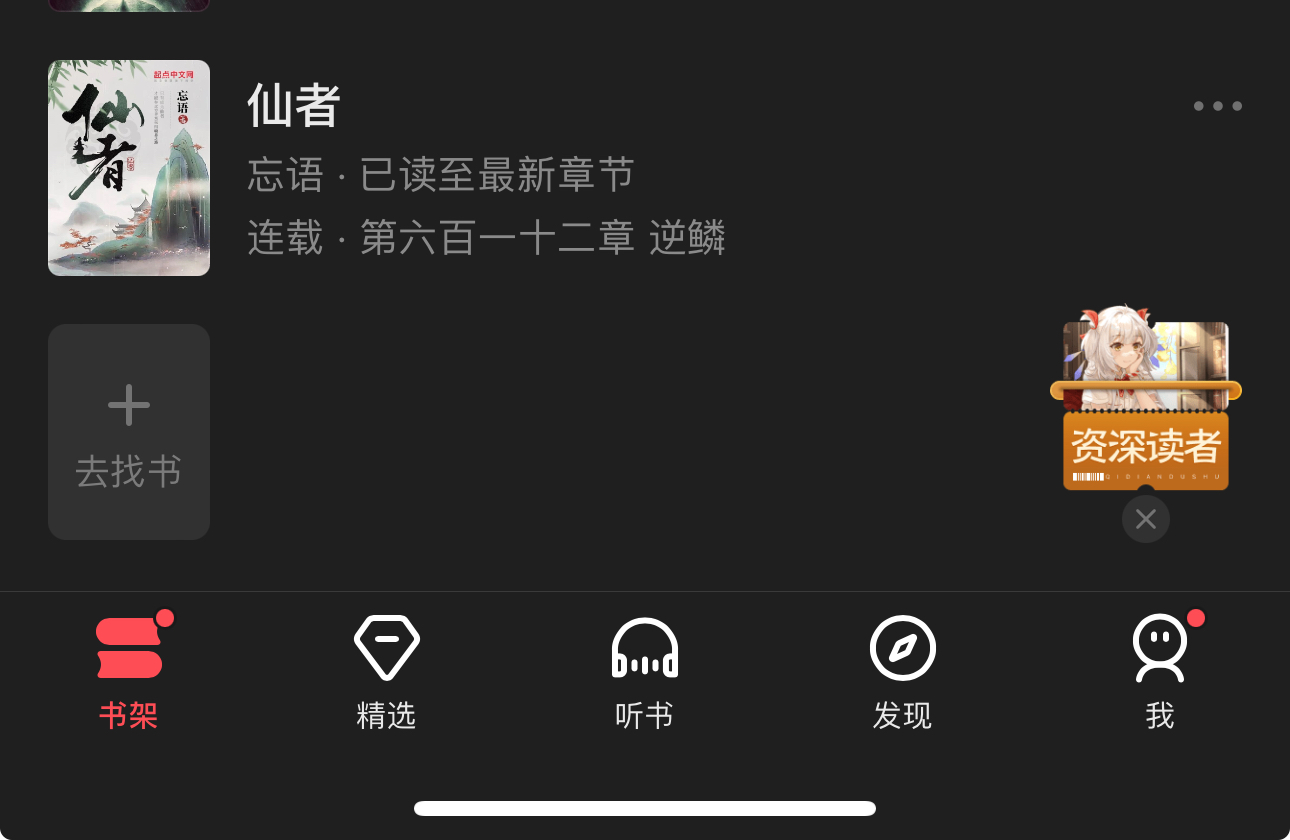Select the 我 profile tab
Image resolution: width=1290 pixels, height=840 pixels.
1160,672
